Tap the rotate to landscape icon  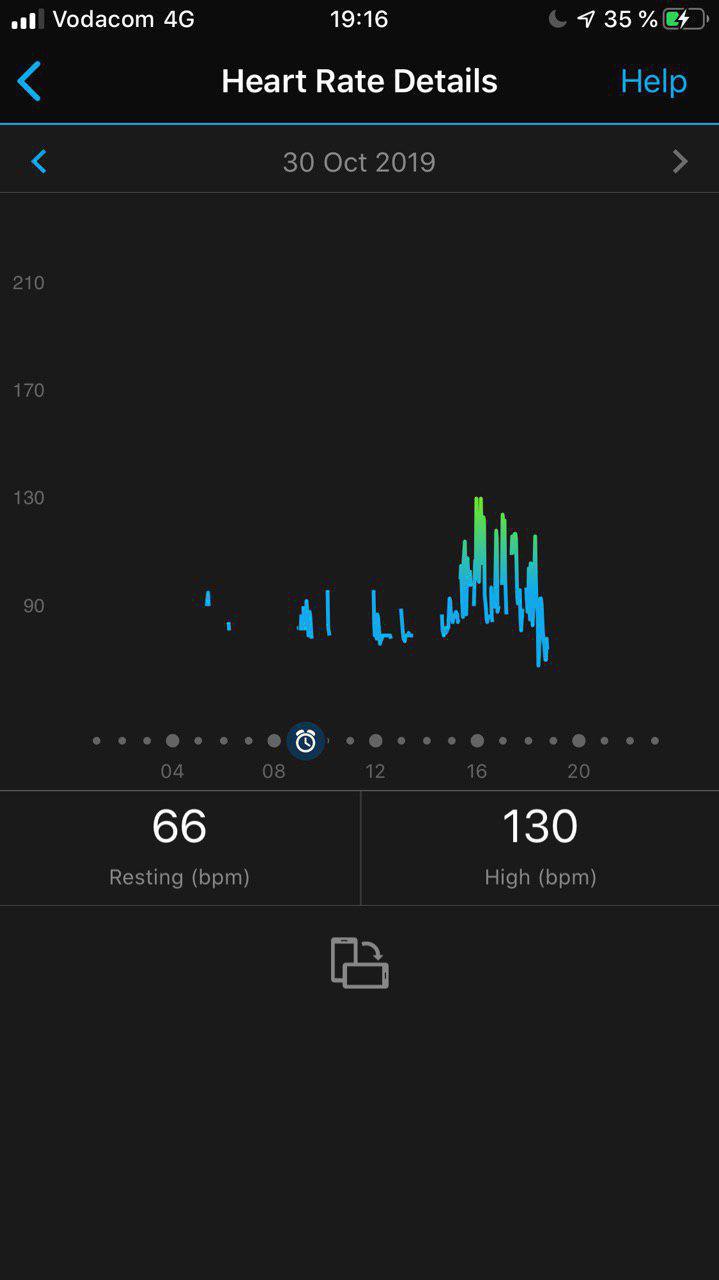(x=359, y=963)
